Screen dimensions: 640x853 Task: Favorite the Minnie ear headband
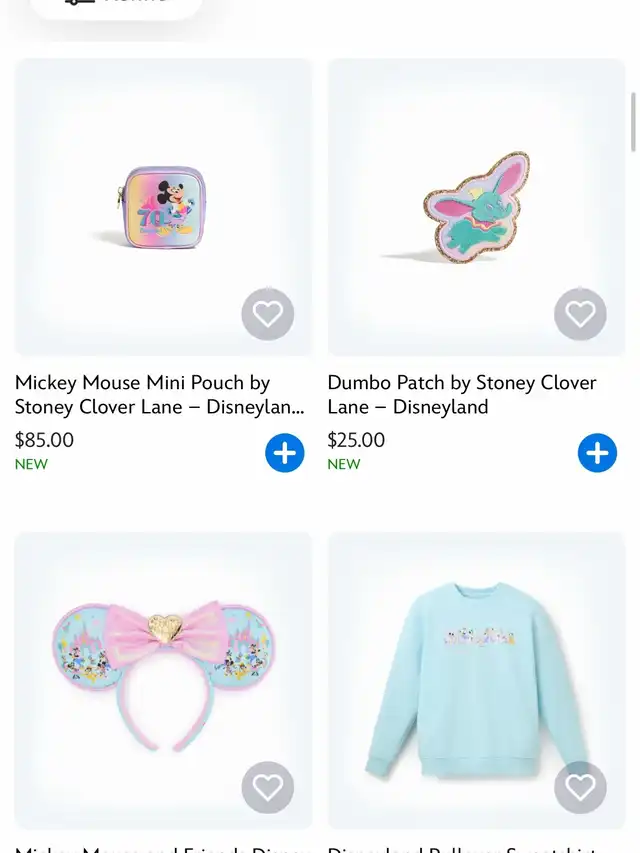pyautogui.click(x=268, y=788)
